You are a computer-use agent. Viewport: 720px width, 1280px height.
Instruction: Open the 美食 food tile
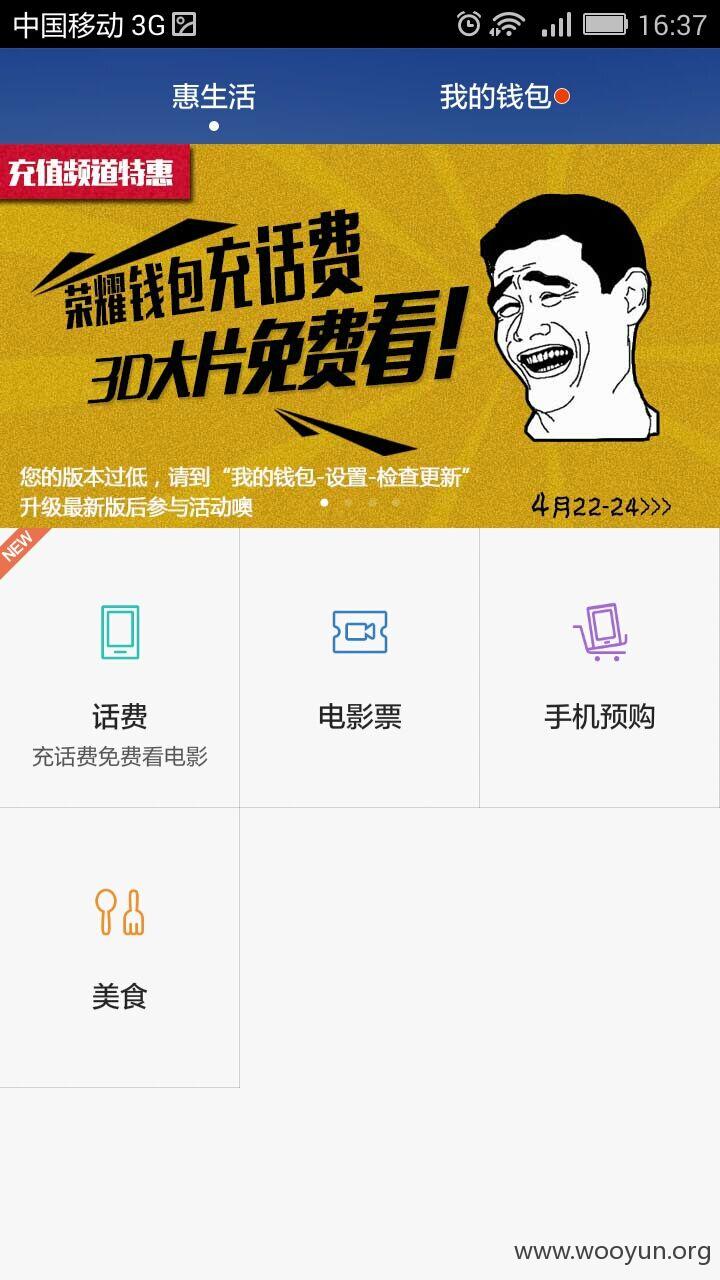[x=120, y=948]
